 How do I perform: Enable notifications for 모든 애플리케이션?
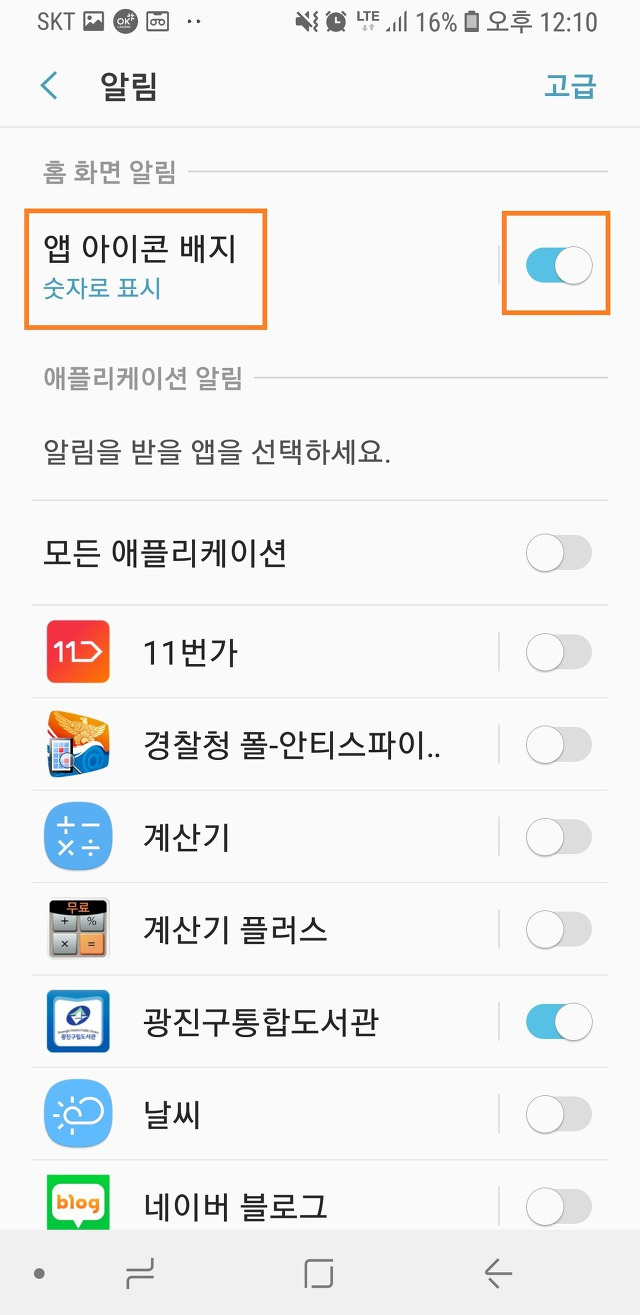pos(558,552)
